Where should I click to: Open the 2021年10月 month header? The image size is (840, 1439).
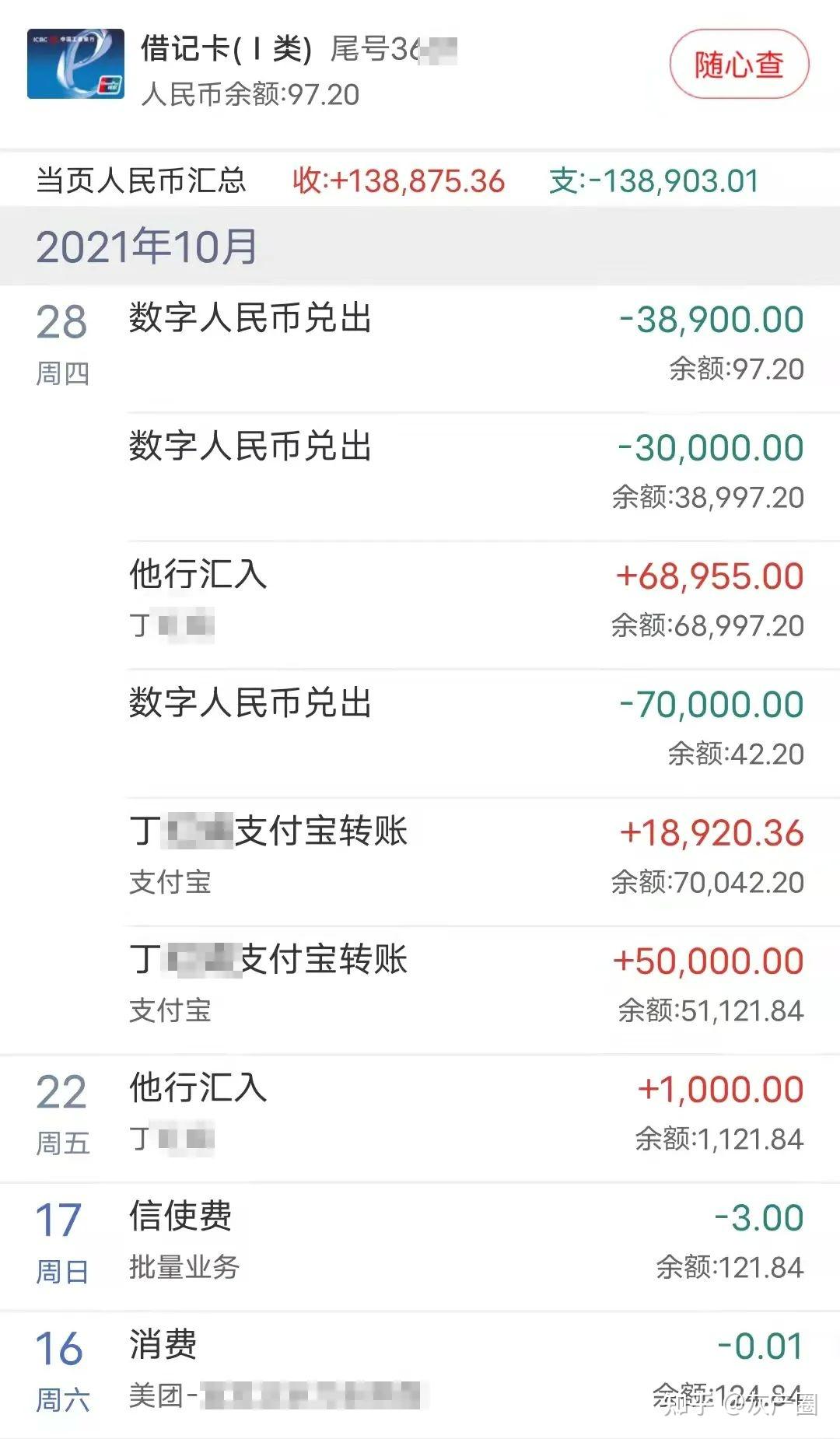point(148,245)
